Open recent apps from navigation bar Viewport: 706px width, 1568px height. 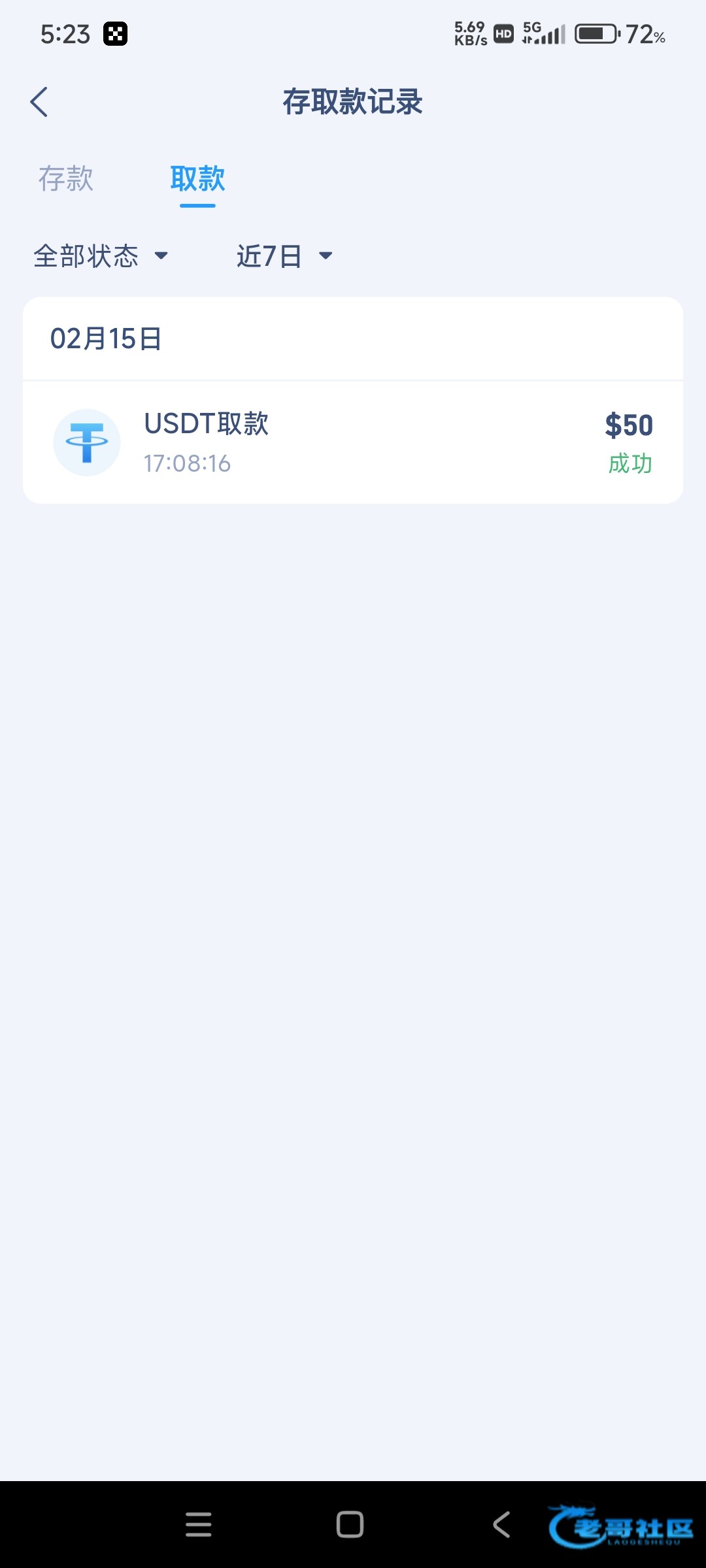(x=199, y=1524)
